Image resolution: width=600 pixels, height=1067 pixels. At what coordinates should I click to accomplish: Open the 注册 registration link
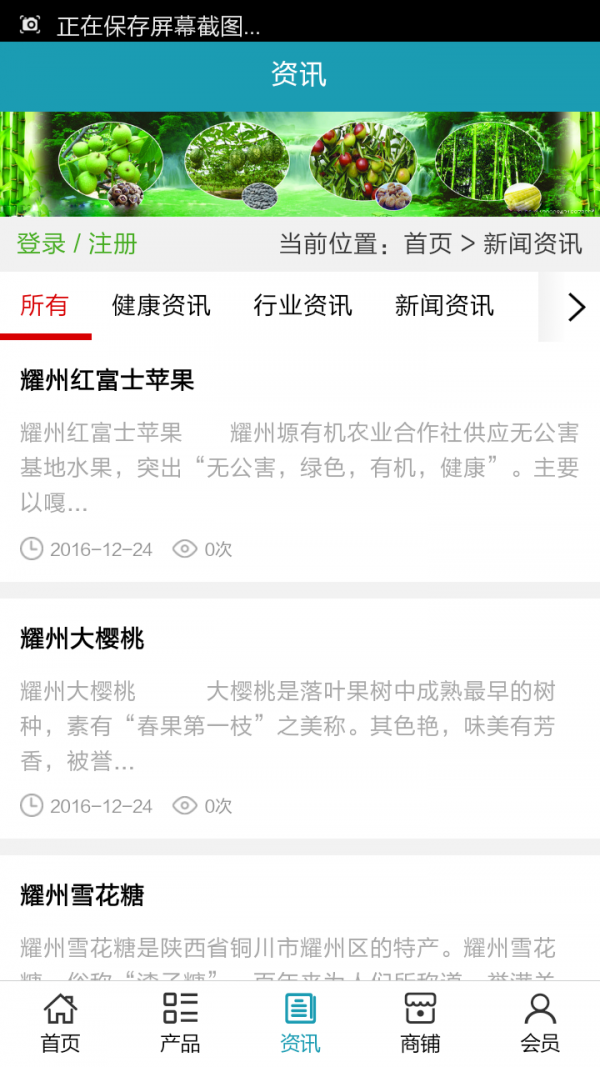click(x=113, y=244)
